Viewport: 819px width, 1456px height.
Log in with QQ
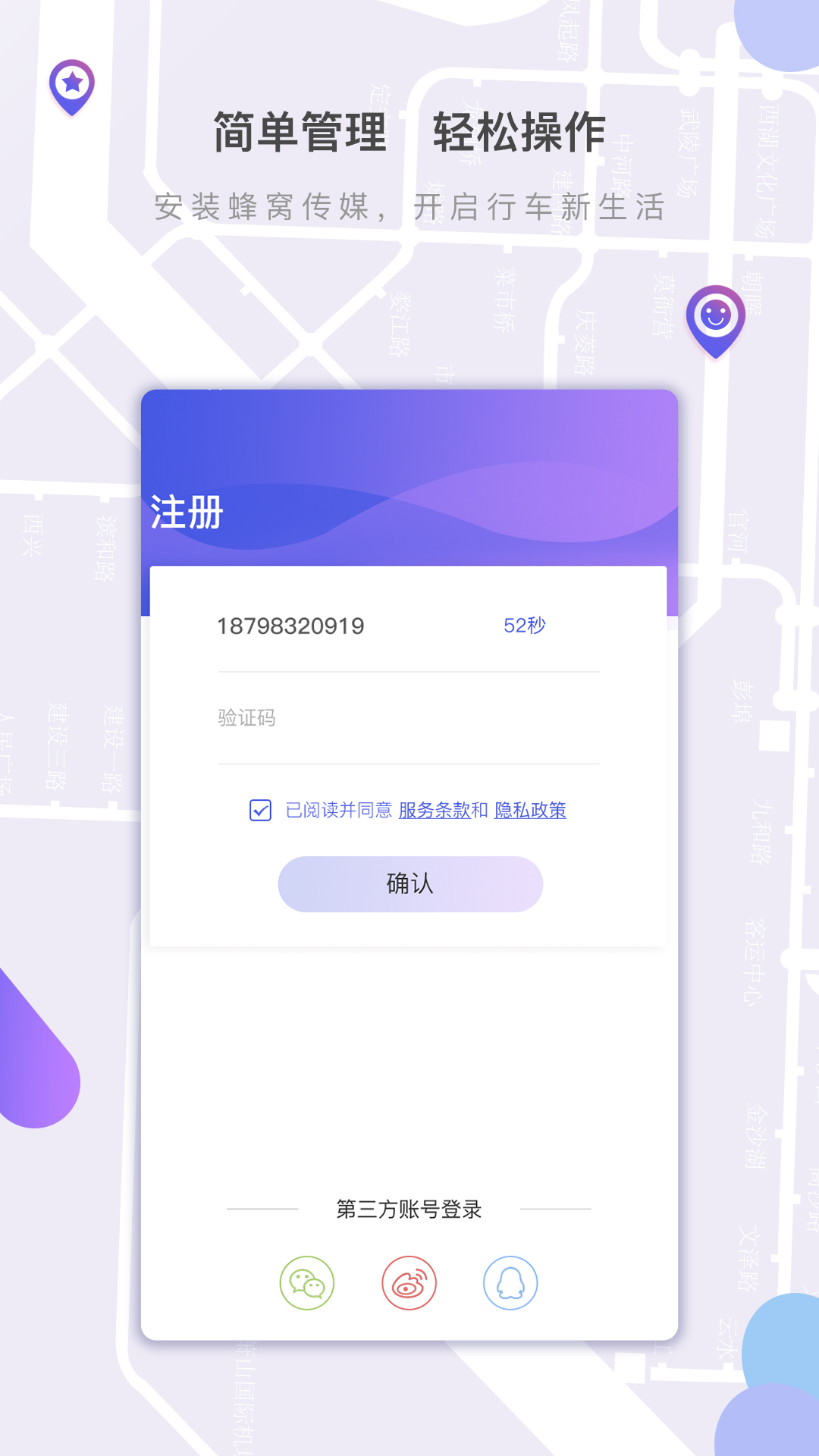pyautogui.click(x=510, y=1283)
